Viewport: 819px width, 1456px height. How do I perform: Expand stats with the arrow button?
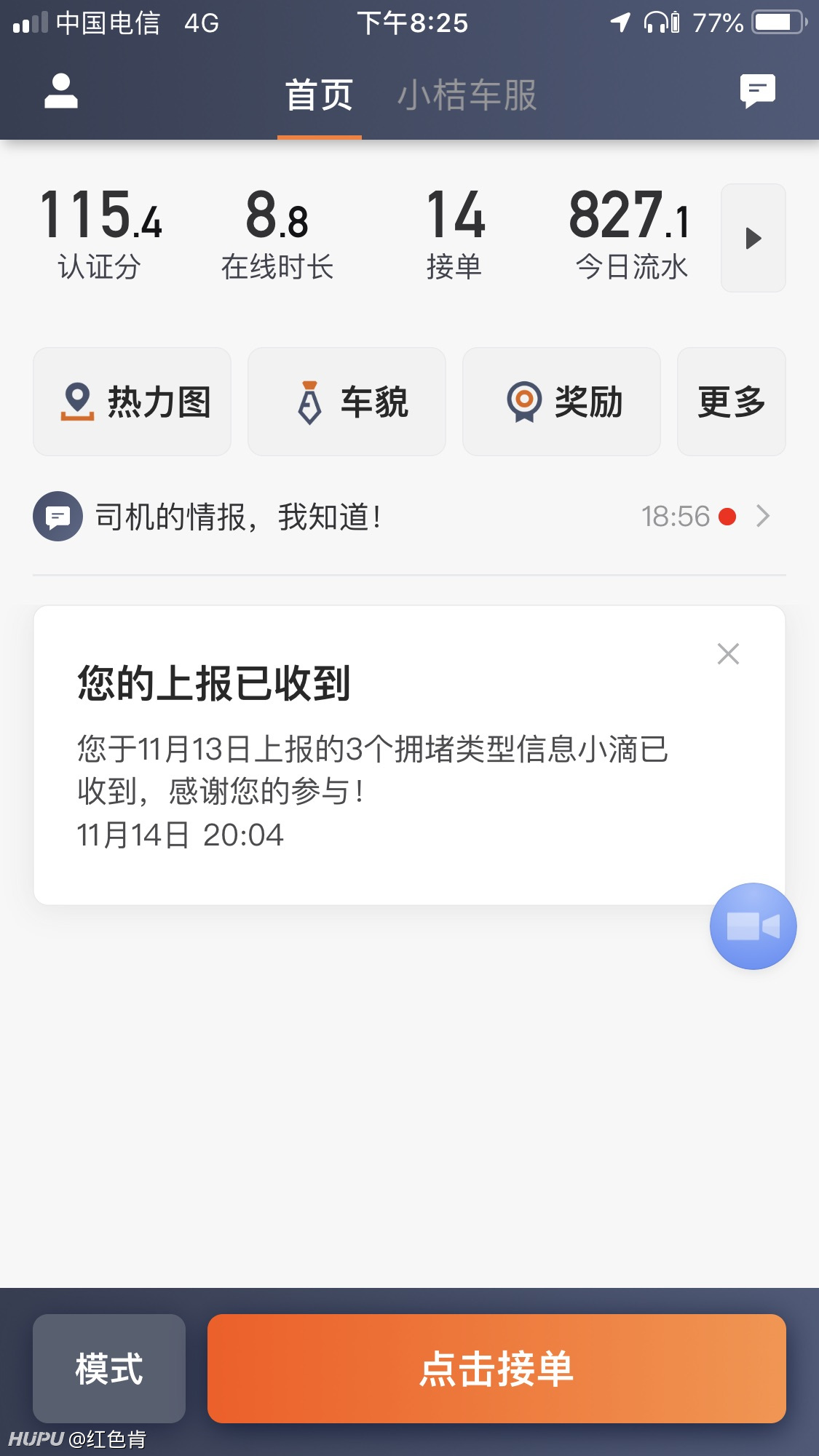pos(753,238)
